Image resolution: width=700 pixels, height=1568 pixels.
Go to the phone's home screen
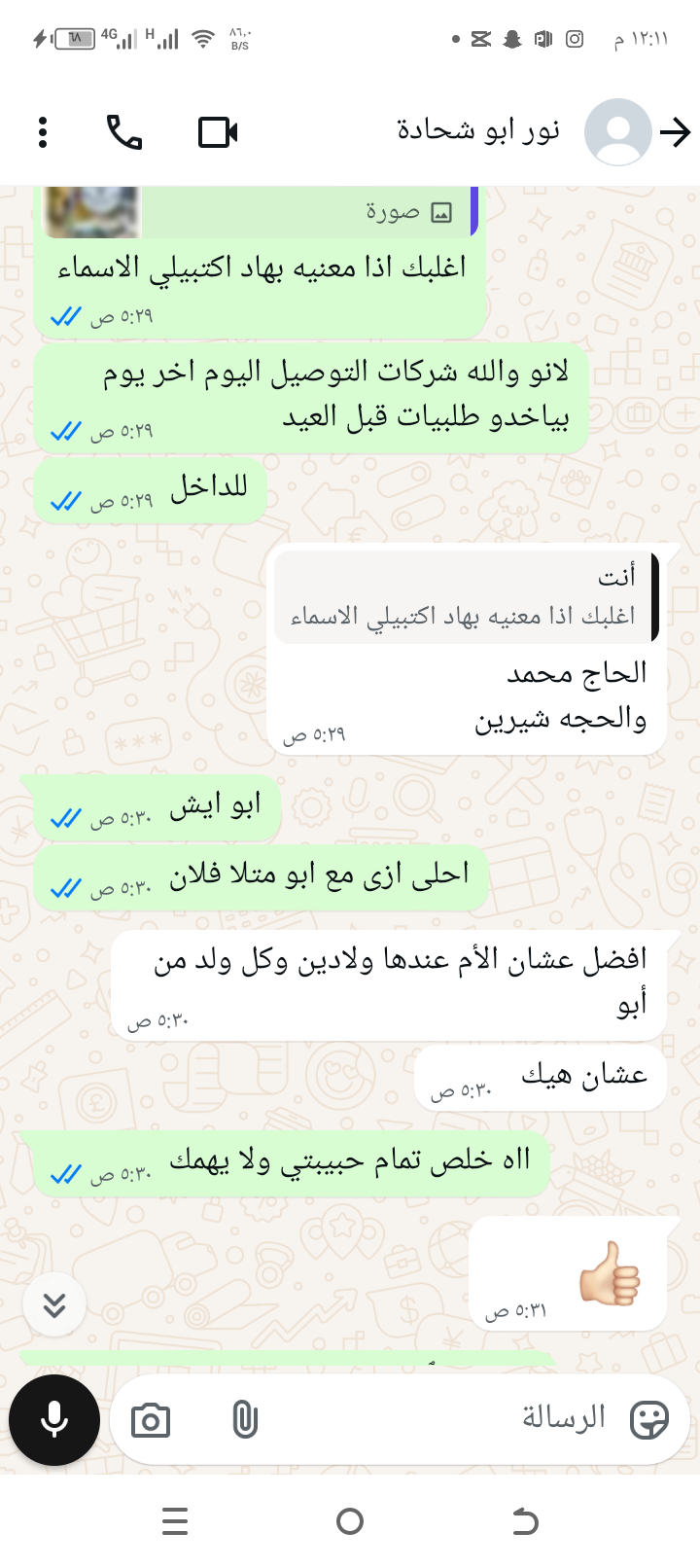click(x=350, y=1521)
